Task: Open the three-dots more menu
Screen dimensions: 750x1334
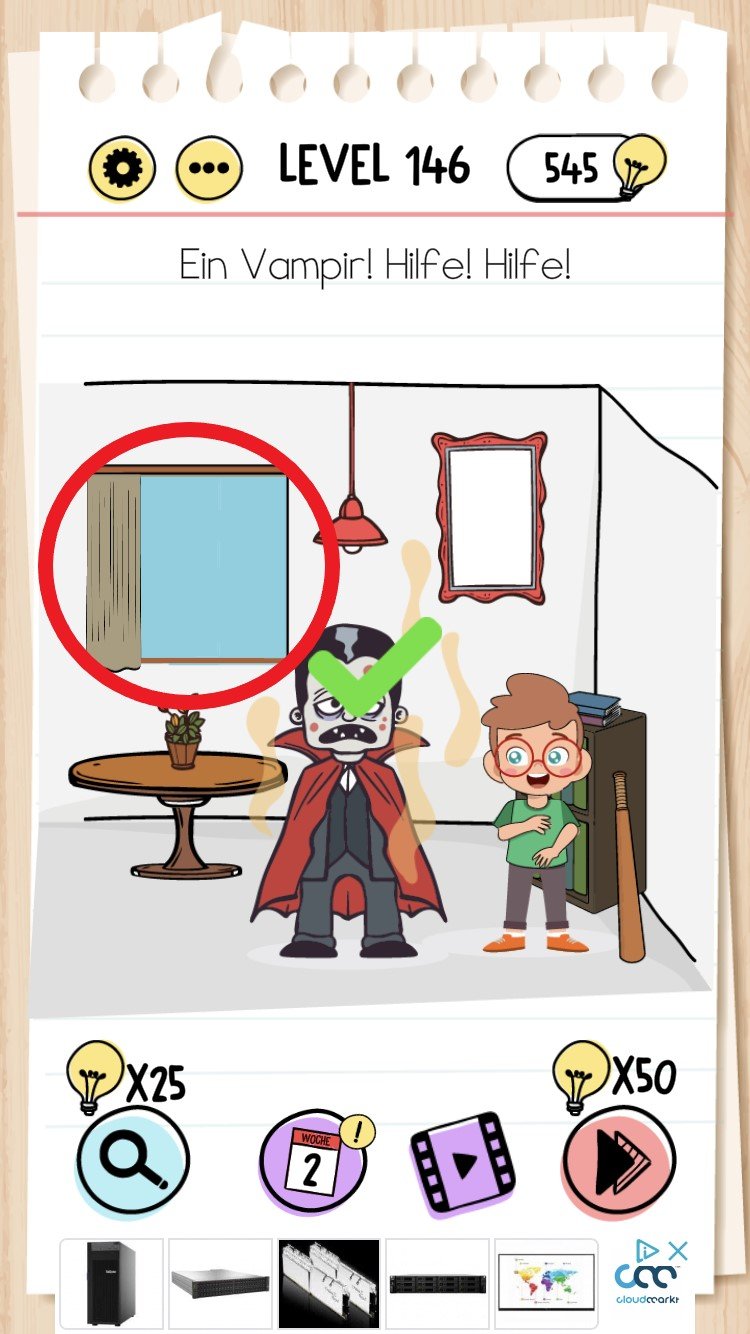Action: pyautogui.click(x=210, y=168)
